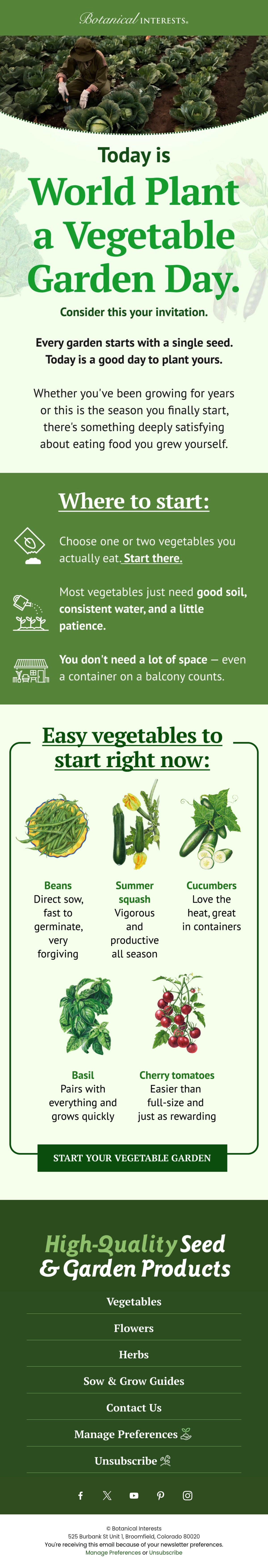Select Contact Us in the footer menu
This screenshot has width=268, height=1568.
pyautogui.click(x=134, y=1408)
